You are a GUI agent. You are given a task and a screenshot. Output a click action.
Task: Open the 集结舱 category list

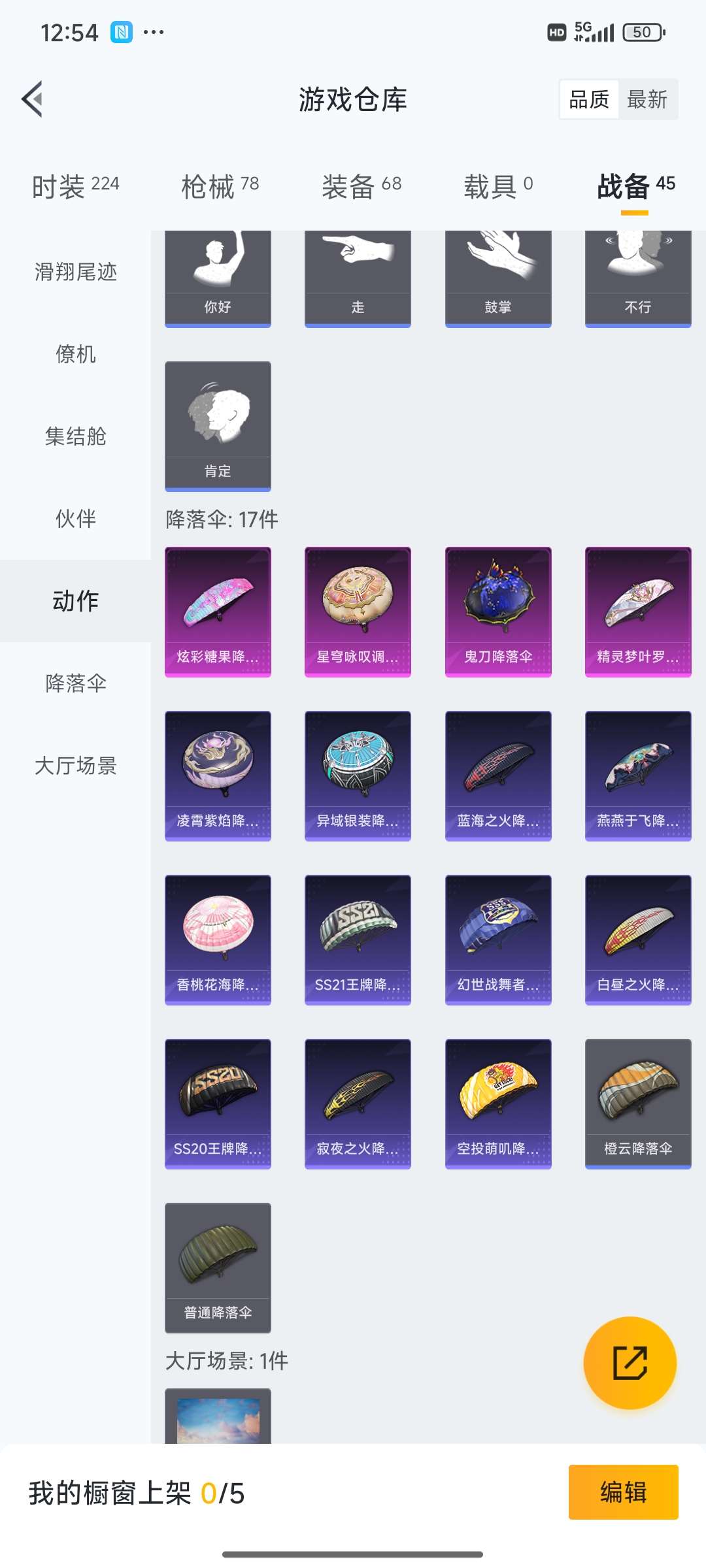point(74,436)
